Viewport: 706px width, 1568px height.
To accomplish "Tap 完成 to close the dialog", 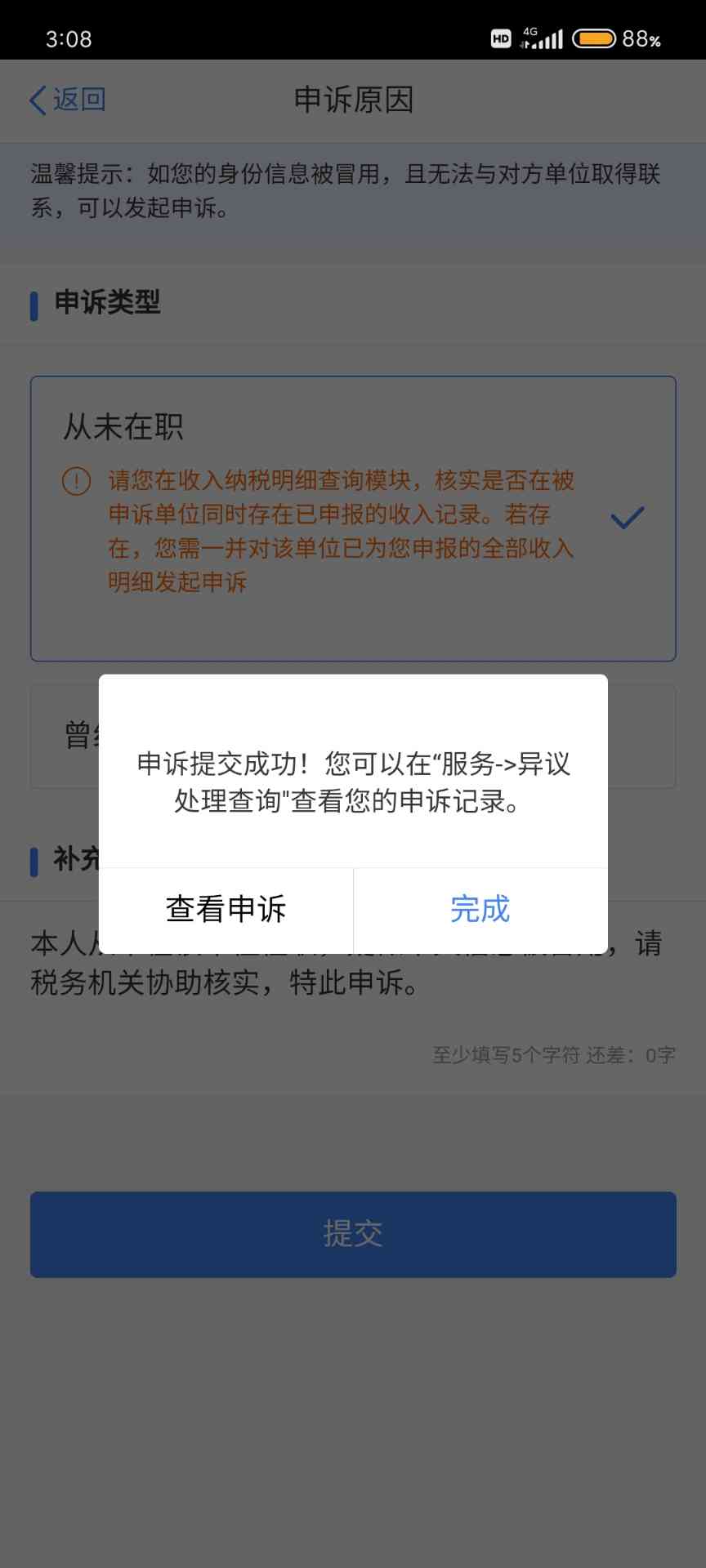I will 480,909.
